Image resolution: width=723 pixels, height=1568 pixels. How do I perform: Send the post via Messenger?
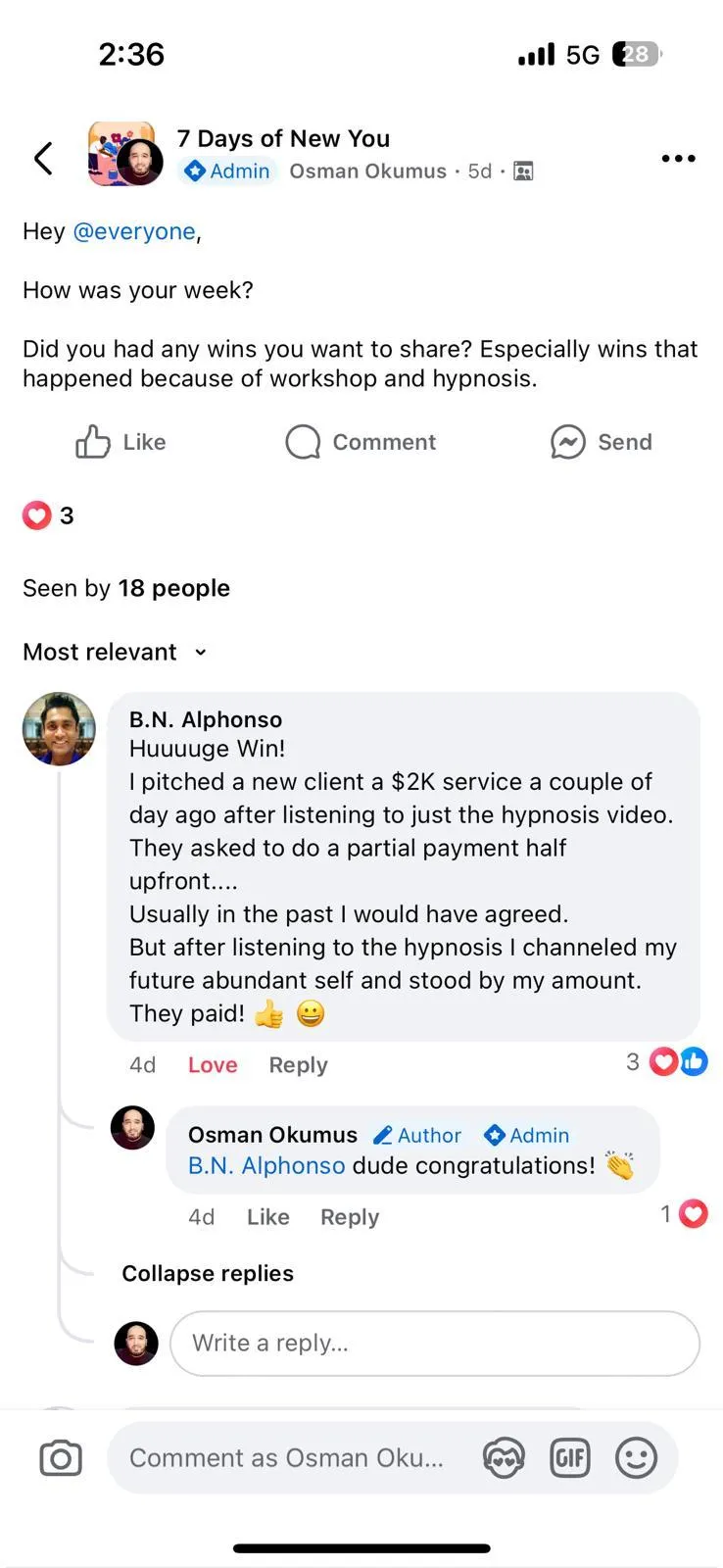coord(601,442)
